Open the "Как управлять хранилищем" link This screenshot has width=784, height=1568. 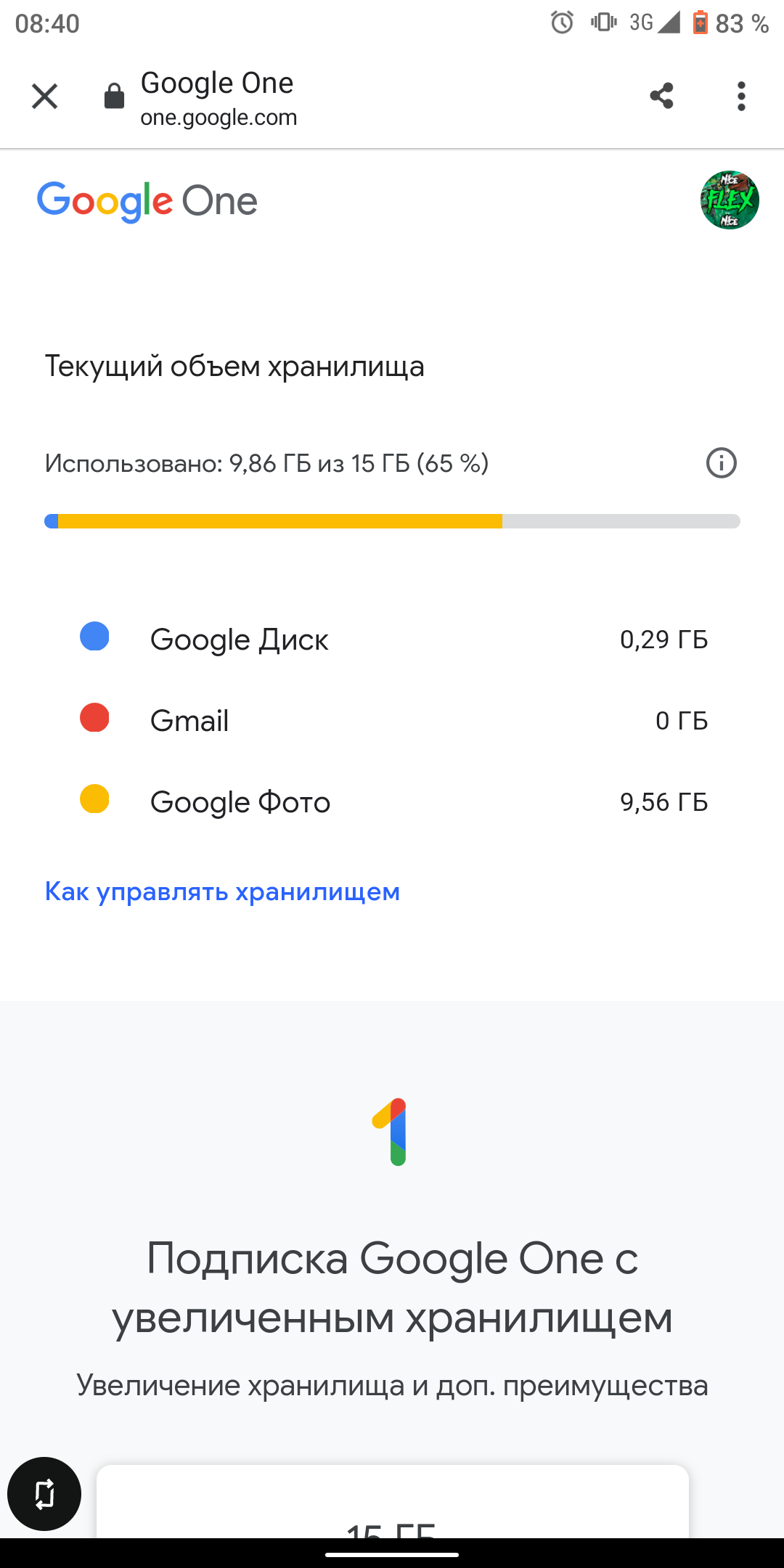pyautogui.click(x=222, y=891)
